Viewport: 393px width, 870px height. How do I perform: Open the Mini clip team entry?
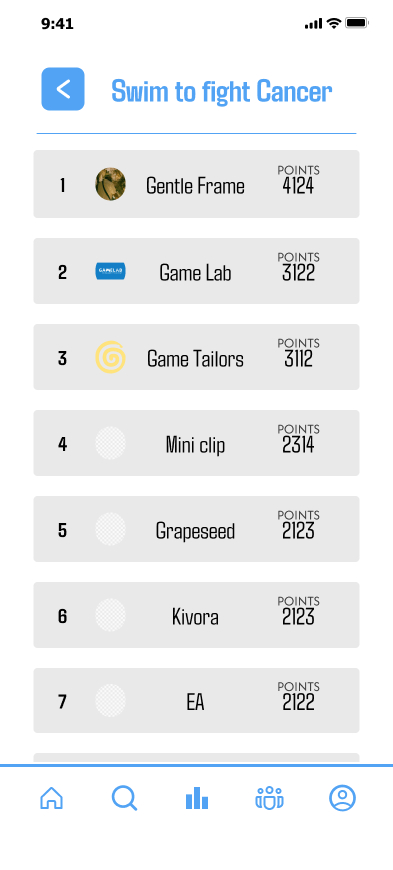pos(196,443)
